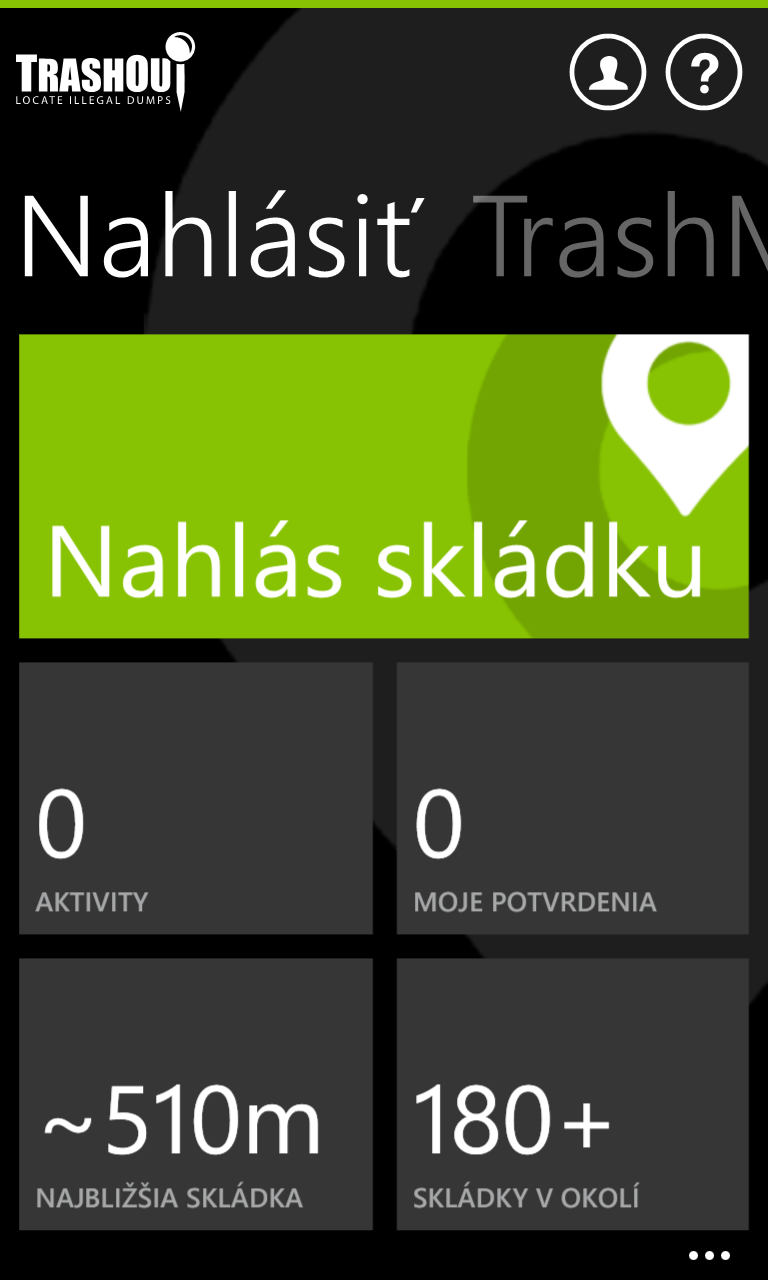This screenshot has height=1280, width=768.
Task: Open the user profile icon
Action: (608, 72)
